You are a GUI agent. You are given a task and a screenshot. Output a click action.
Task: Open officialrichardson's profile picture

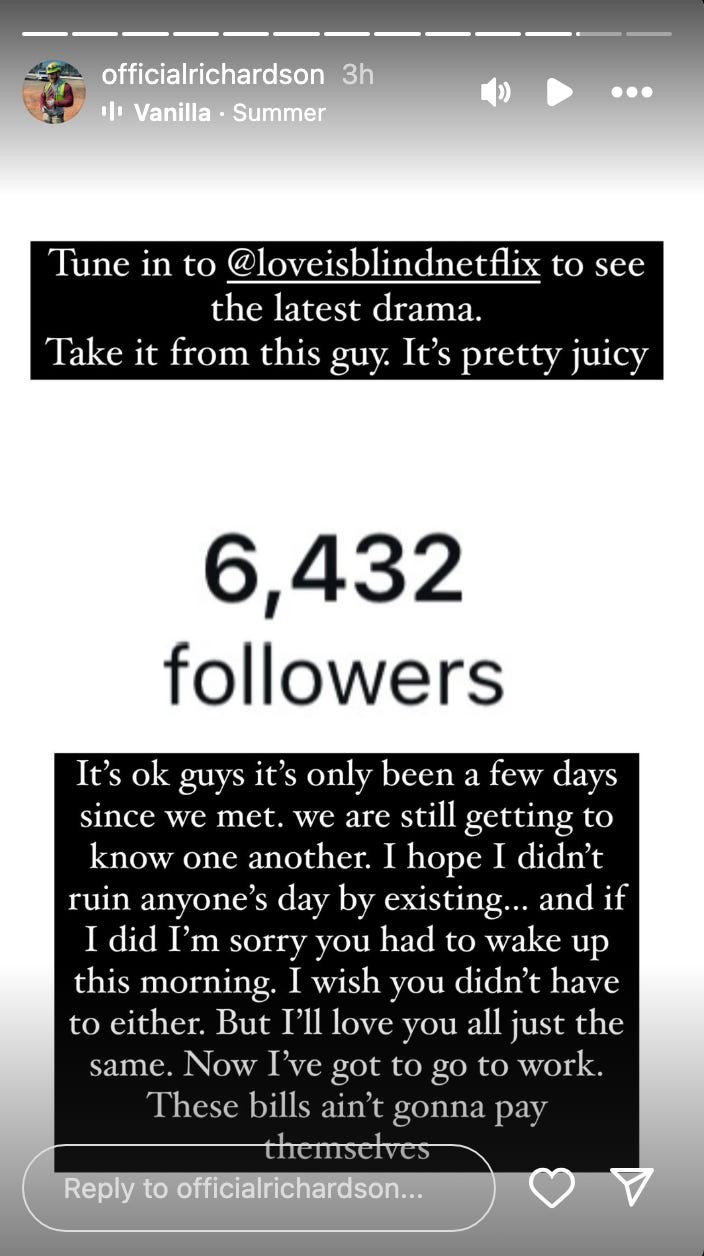54,93
